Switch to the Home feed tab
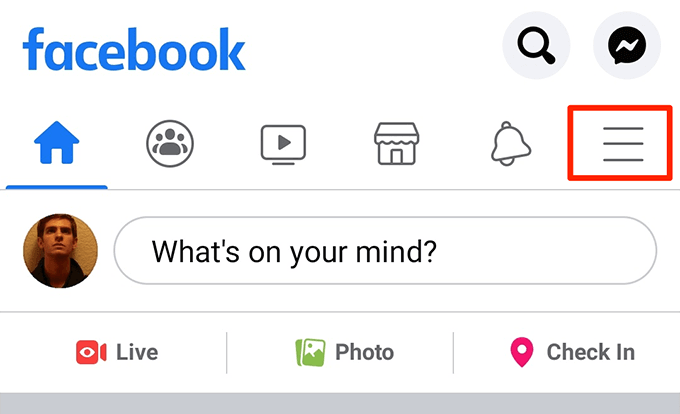Viewport: 680px width, 414px height. (x=57, y=145)
